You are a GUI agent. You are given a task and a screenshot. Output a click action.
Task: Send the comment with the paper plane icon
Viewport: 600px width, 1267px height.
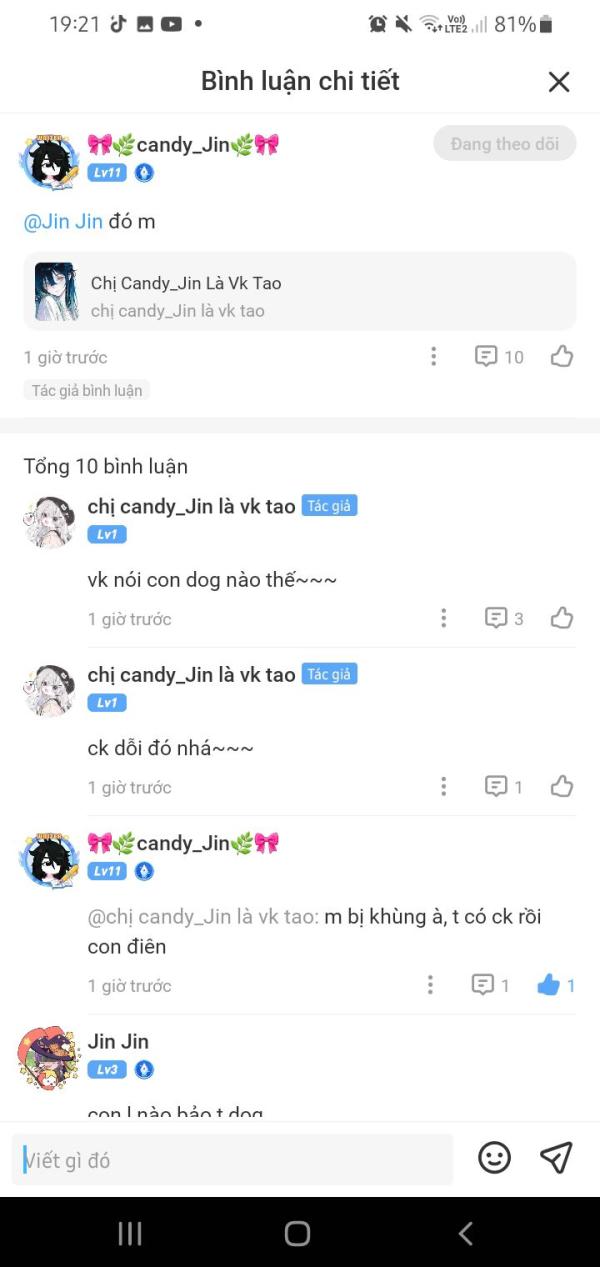(556, 1158)
